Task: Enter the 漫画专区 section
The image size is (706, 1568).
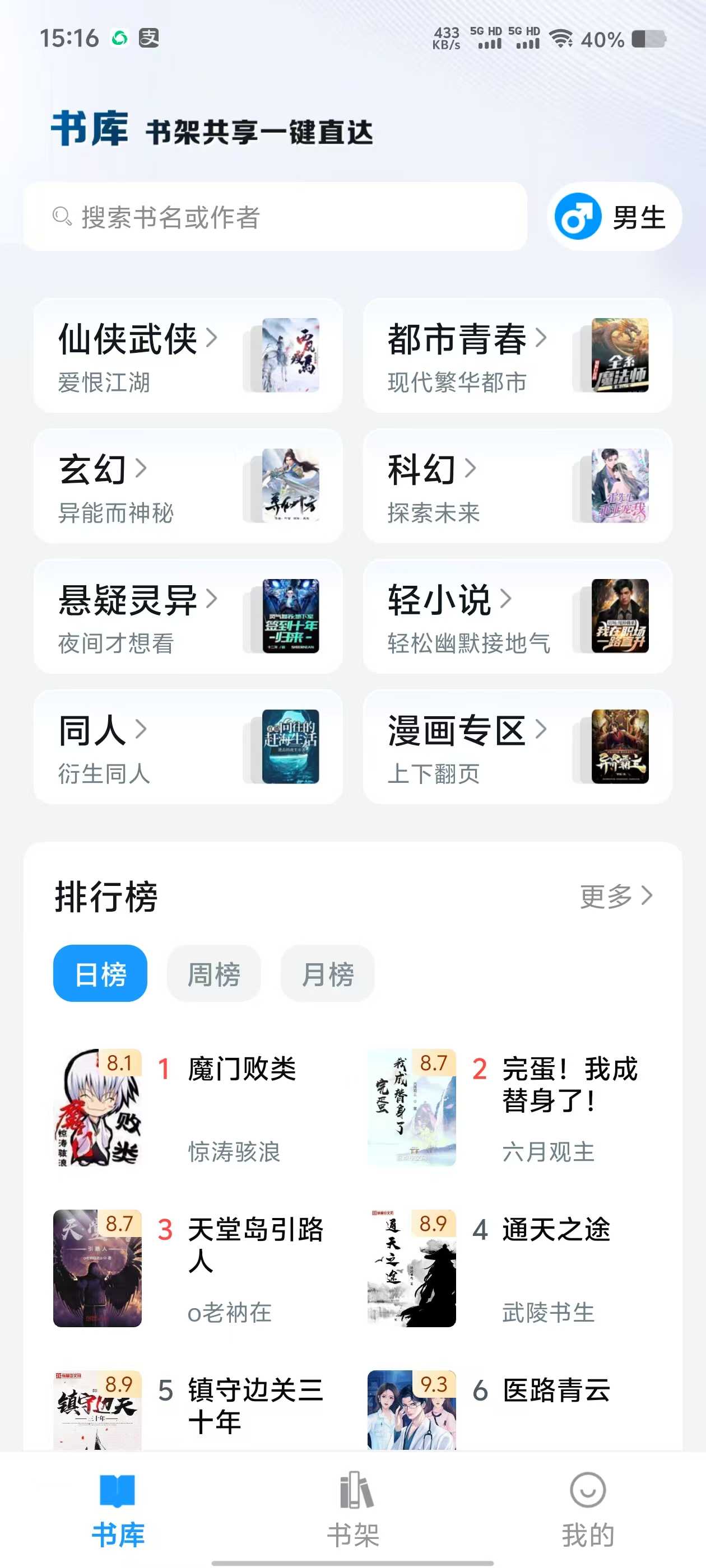Action: [x=517, y=746]
